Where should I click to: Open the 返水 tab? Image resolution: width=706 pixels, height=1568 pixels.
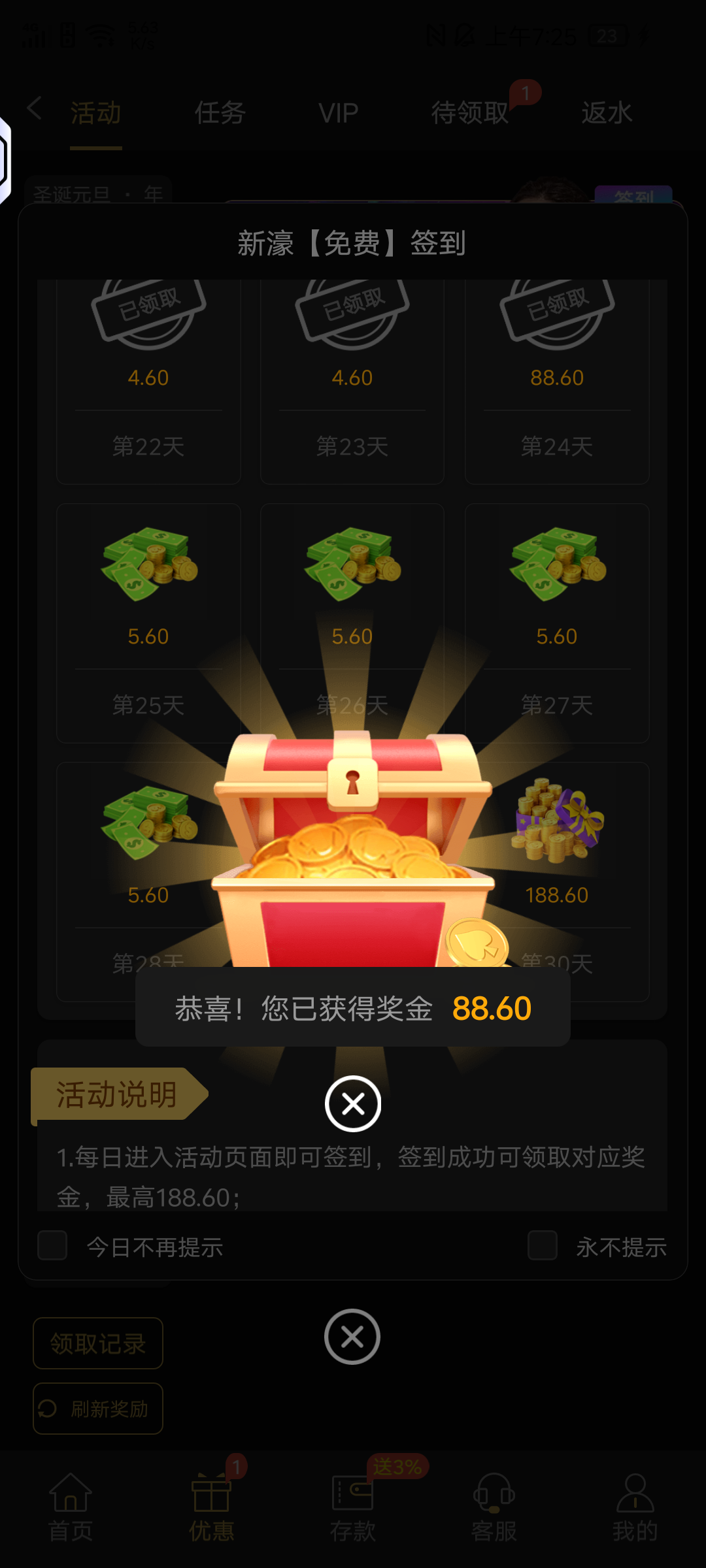pyautogui.click(x=607, y=113)
